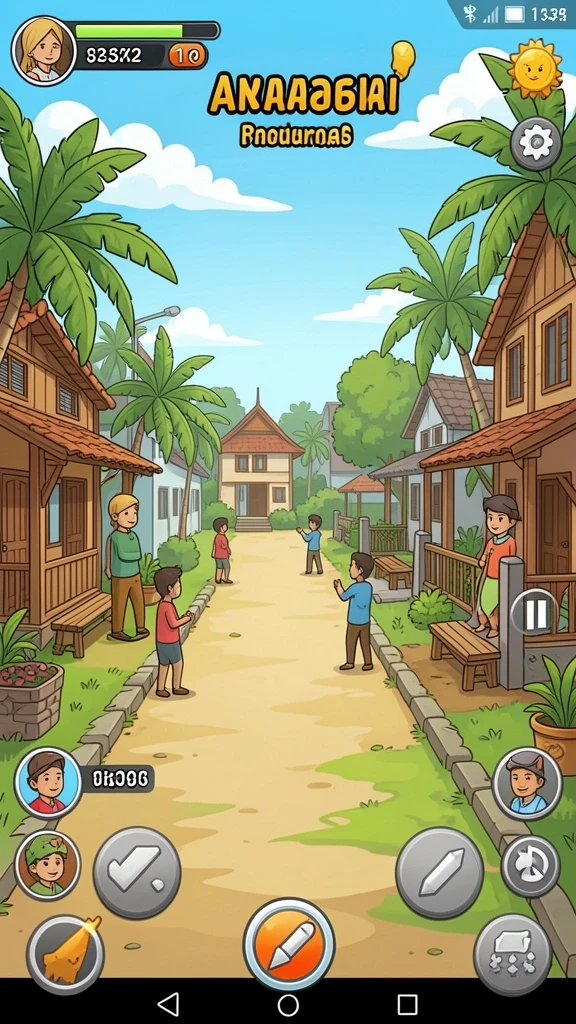The height and width of the screenshot is (1024, 576).
Task: Tap the smiling sun icon
Action: click(536, 69)
